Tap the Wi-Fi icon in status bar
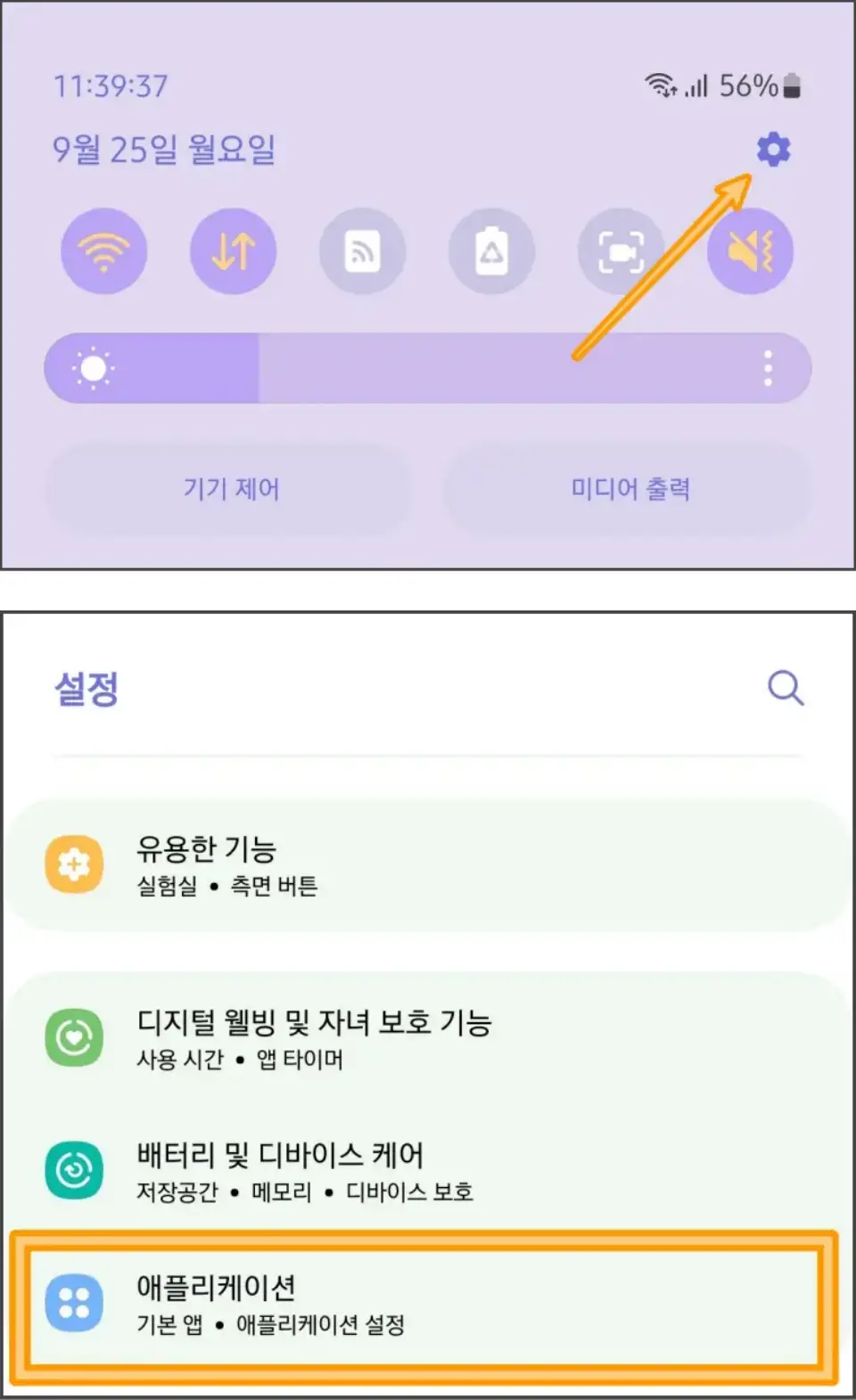Viewport: 856px width, 1400px height. click(x=660, y=85)
